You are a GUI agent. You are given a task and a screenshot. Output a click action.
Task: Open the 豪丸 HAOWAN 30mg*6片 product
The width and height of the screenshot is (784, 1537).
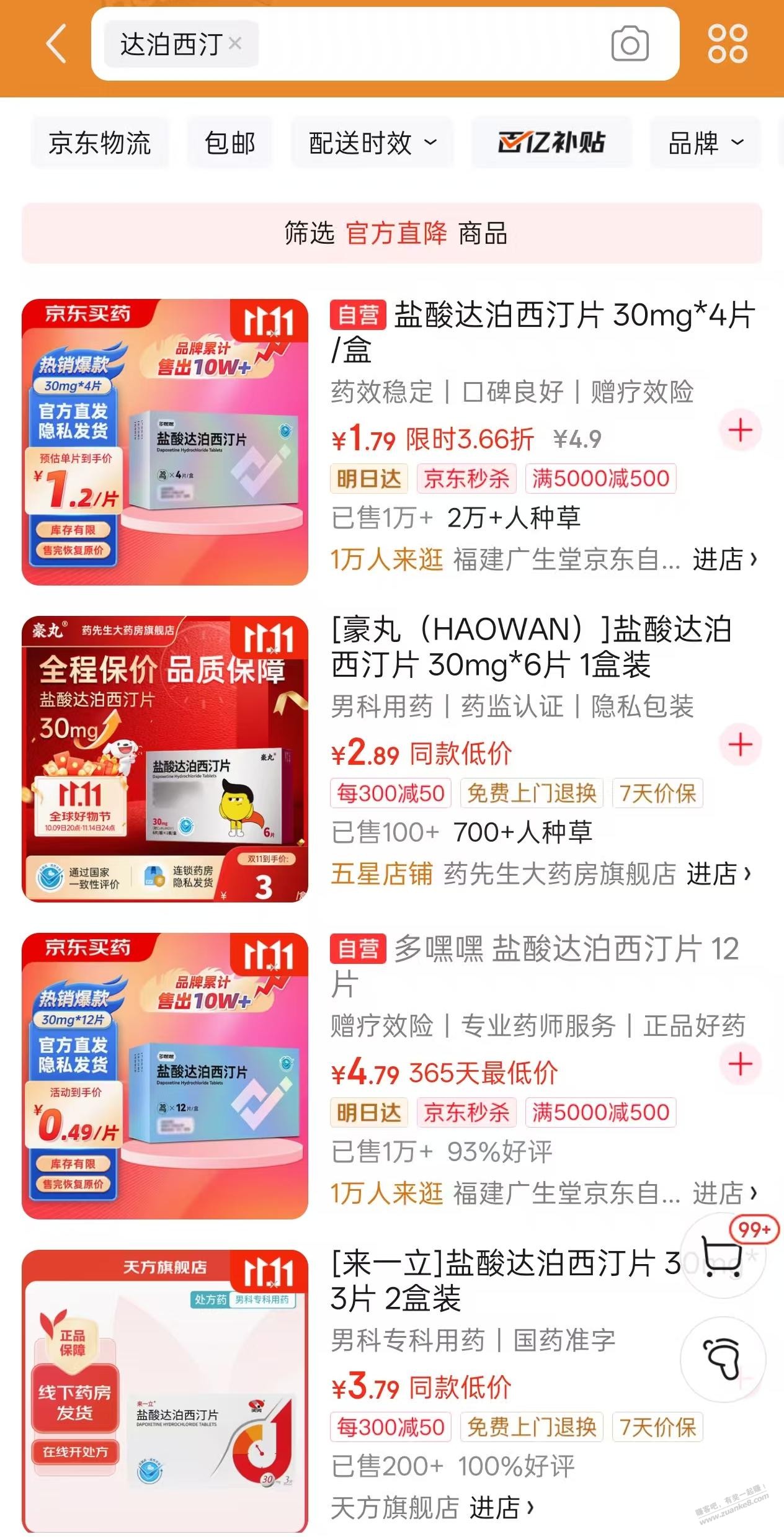pyautogui.click(x=530, y=647)
